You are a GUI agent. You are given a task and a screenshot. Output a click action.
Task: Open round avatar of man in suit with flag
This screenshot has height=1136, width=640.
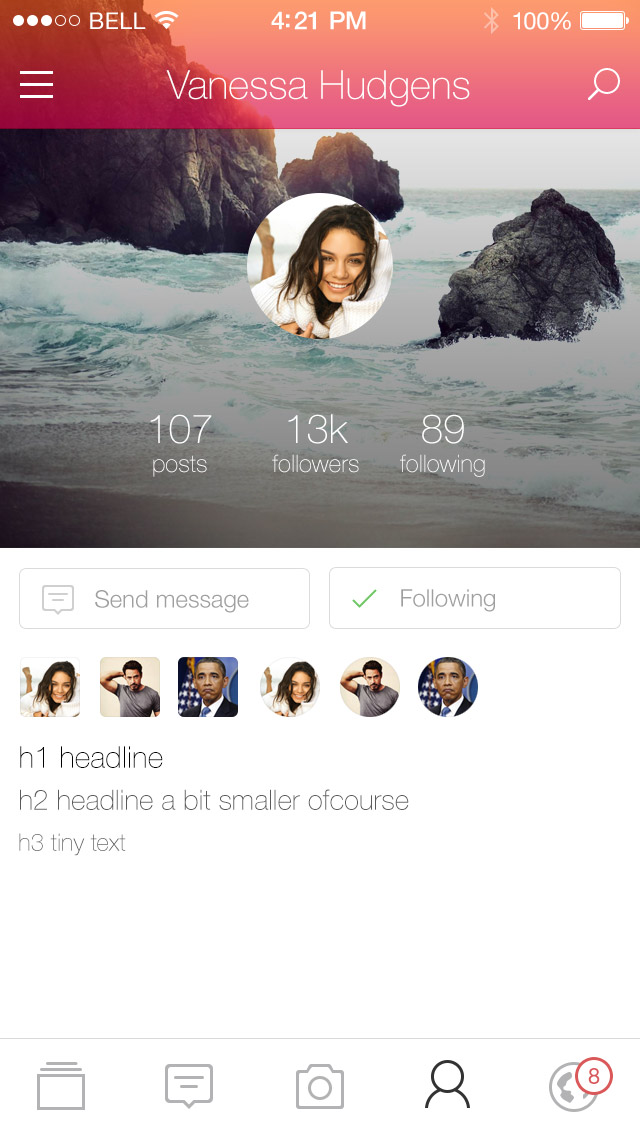click(448, 687)
